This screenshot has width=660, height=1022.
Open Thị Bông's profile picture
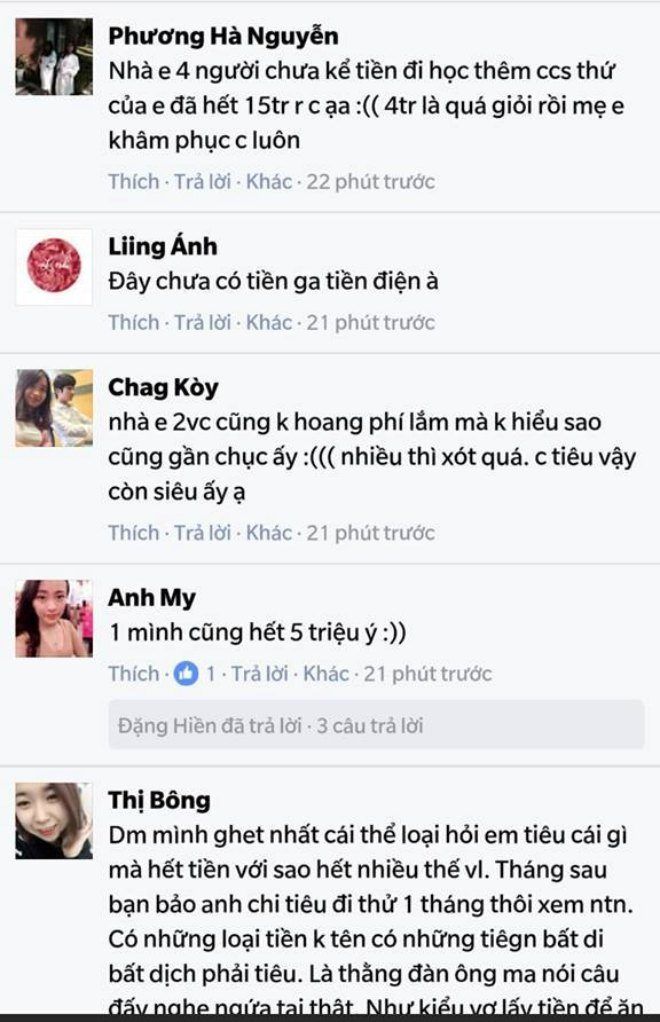click(x=54, y=821)
